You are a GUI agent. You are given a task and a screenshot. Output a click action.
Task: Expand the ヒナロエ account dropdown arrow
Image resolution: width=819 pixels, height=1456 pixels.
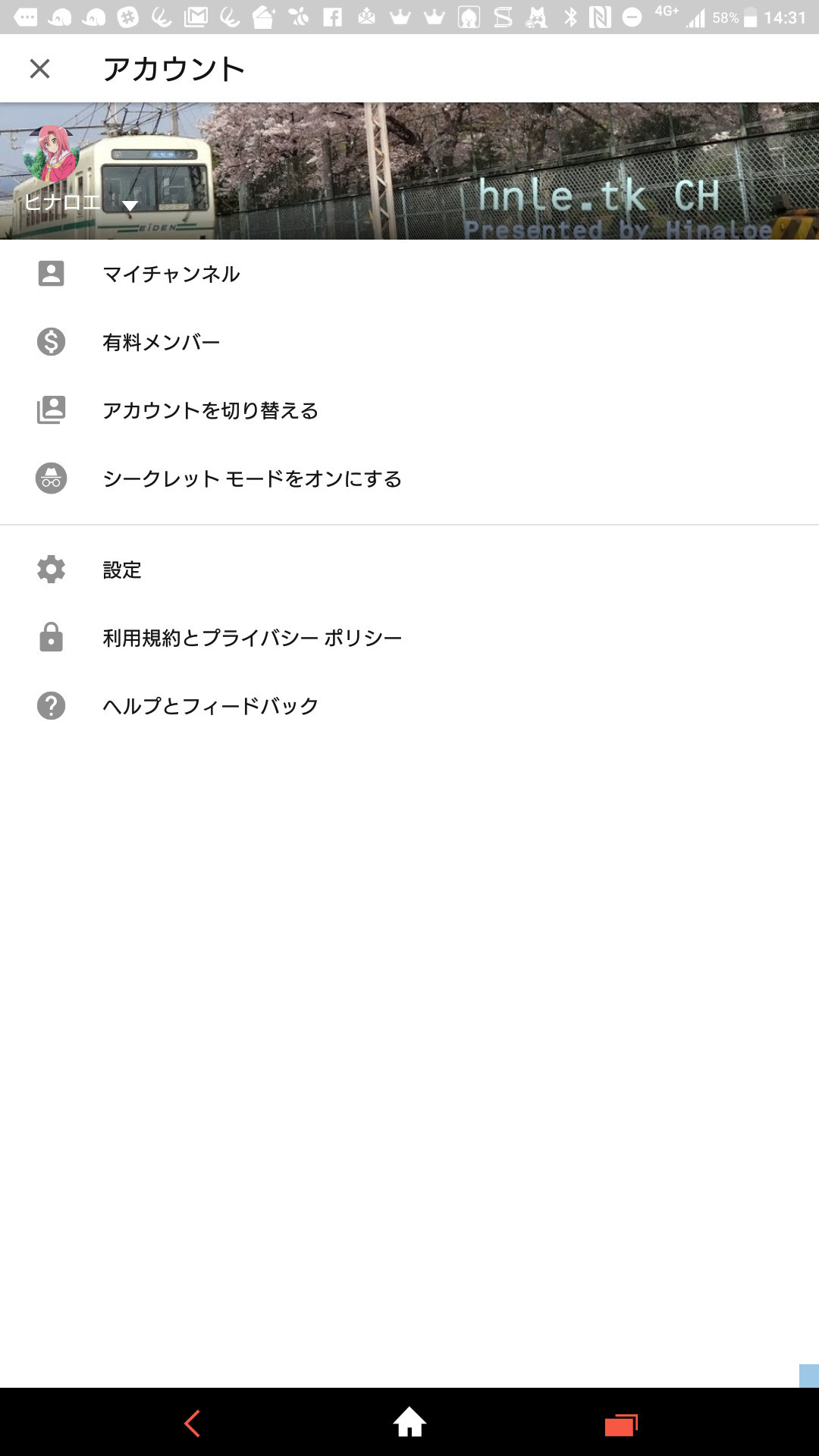[x=130, y=206]
